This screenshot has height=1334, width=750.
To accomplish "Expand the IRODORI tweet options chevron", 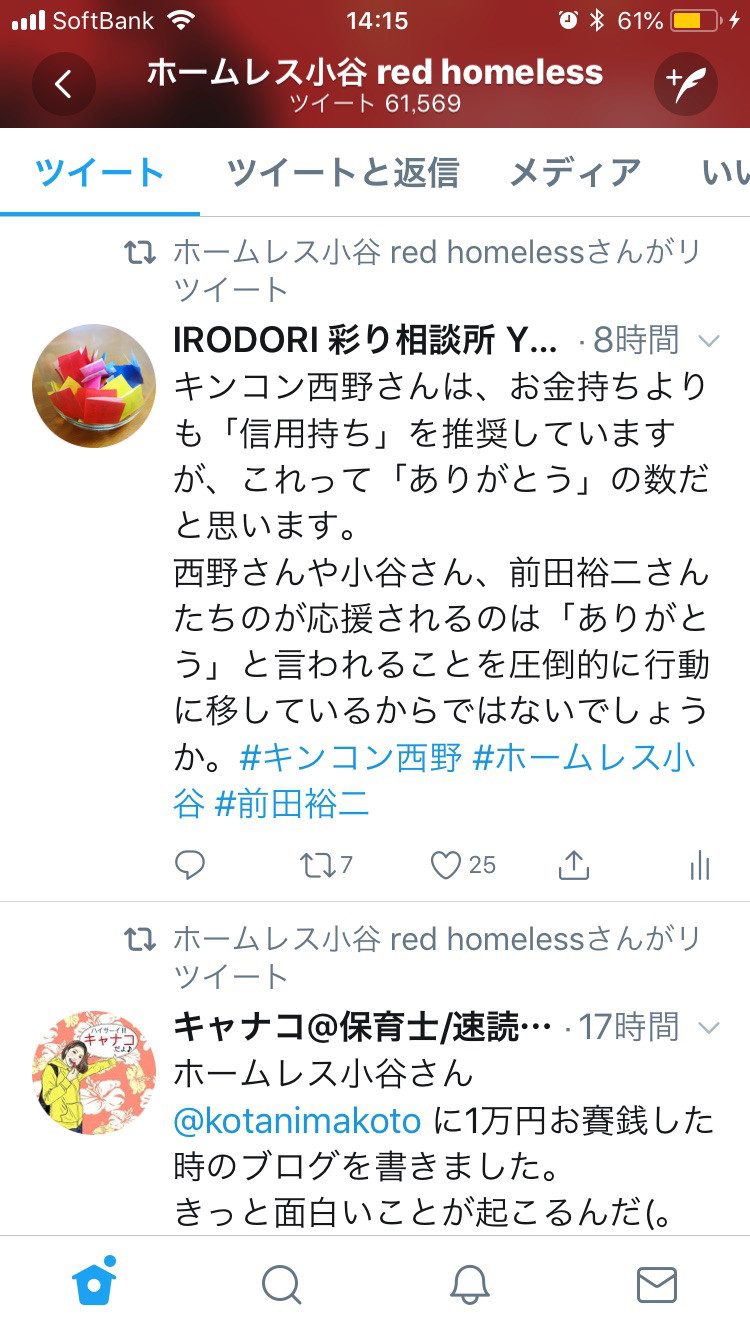I will [708, 341].
